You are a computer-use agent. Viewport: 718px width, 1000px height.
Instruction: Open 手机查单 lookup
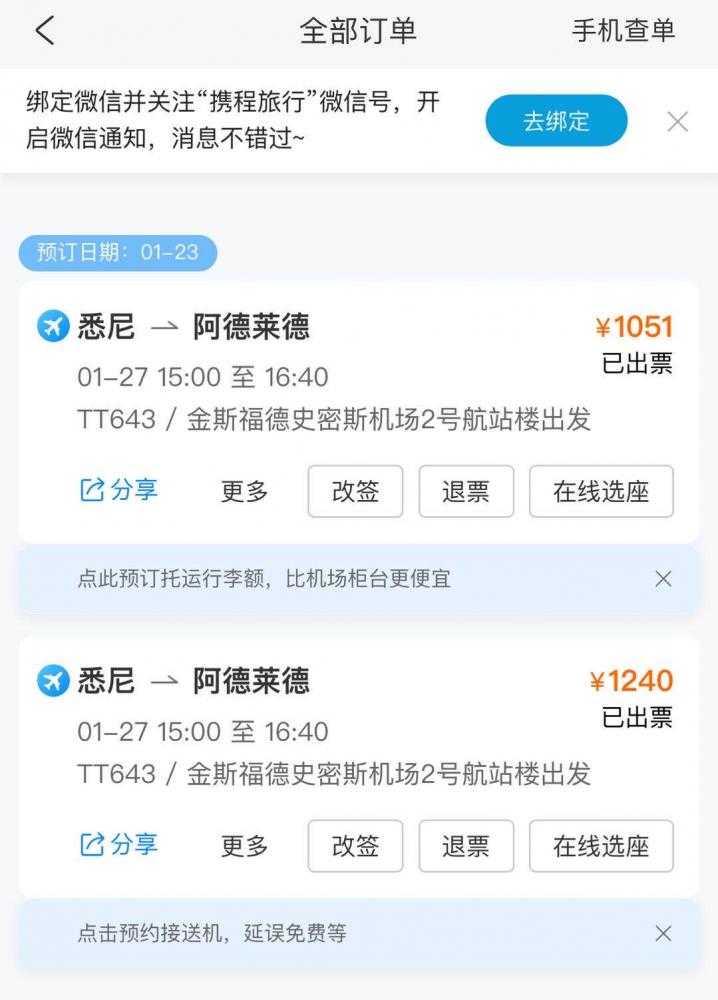(623, 31)
